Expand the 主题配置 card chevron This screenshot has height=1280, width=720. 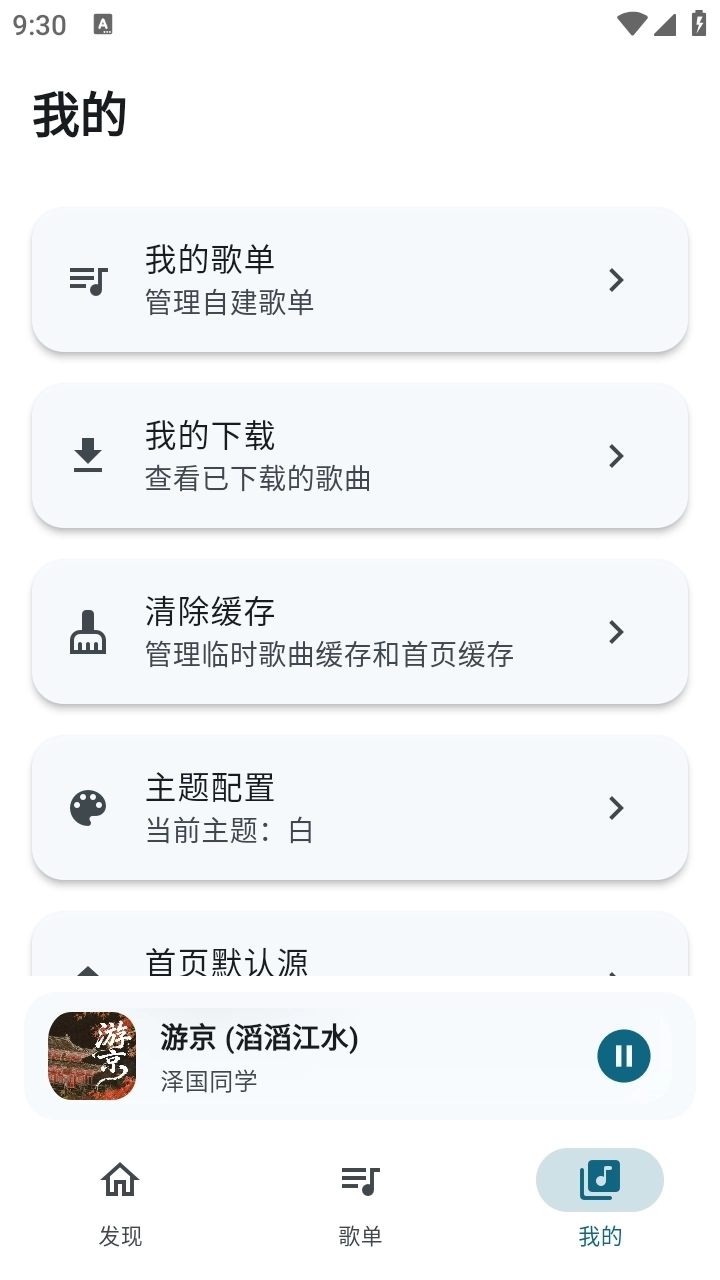(x=616, y=808)
